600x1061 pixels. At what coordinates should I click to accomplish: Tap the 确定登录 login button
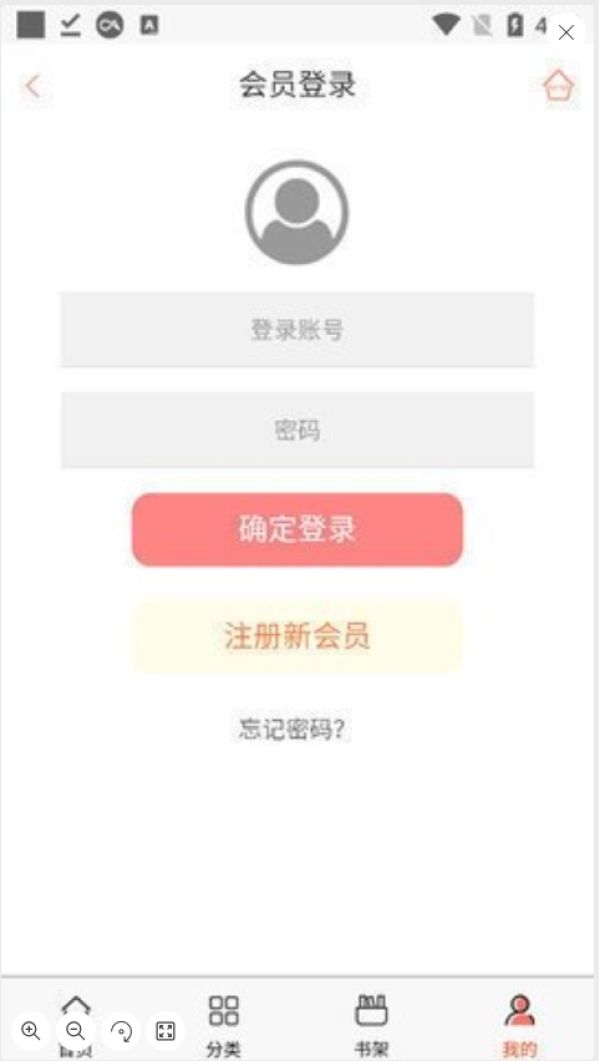click(297, 530)
